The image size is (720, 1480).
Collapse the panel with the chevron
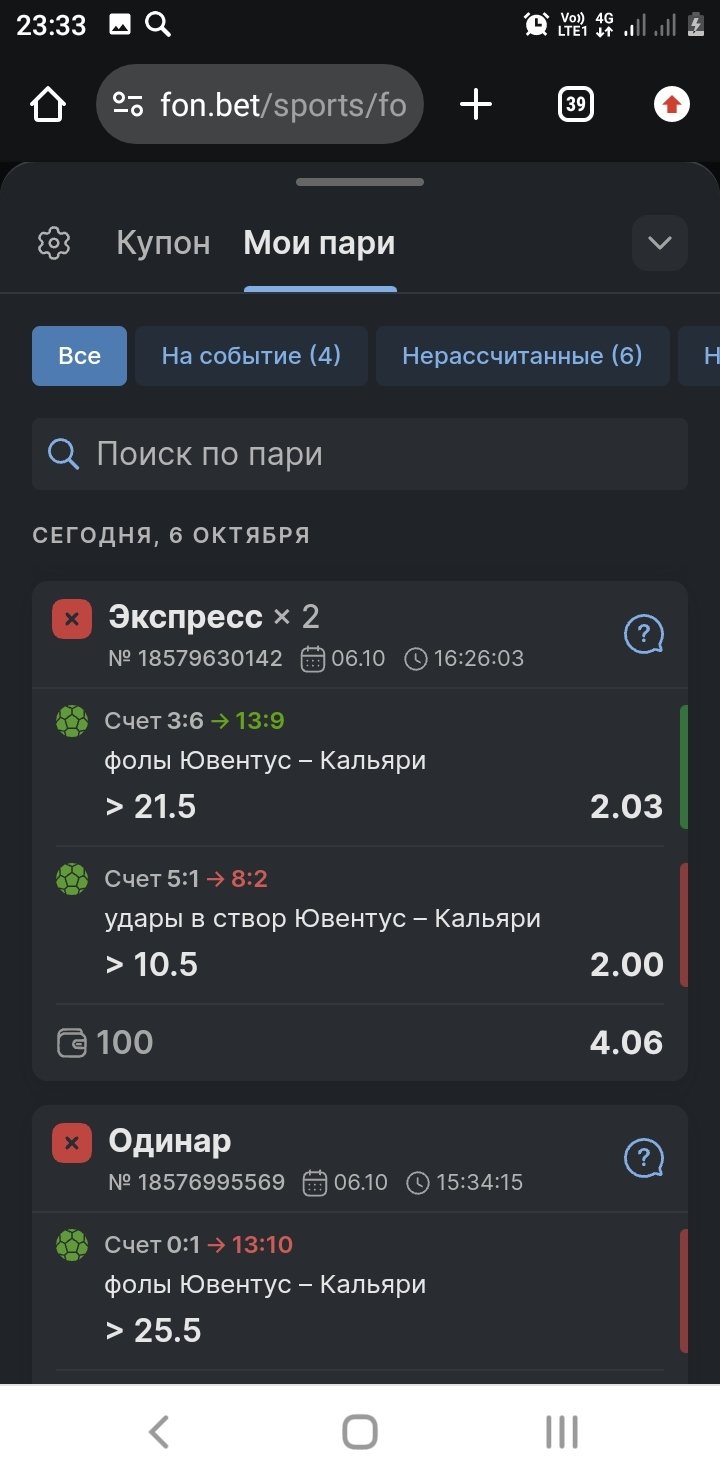click(x=659, y=243)
